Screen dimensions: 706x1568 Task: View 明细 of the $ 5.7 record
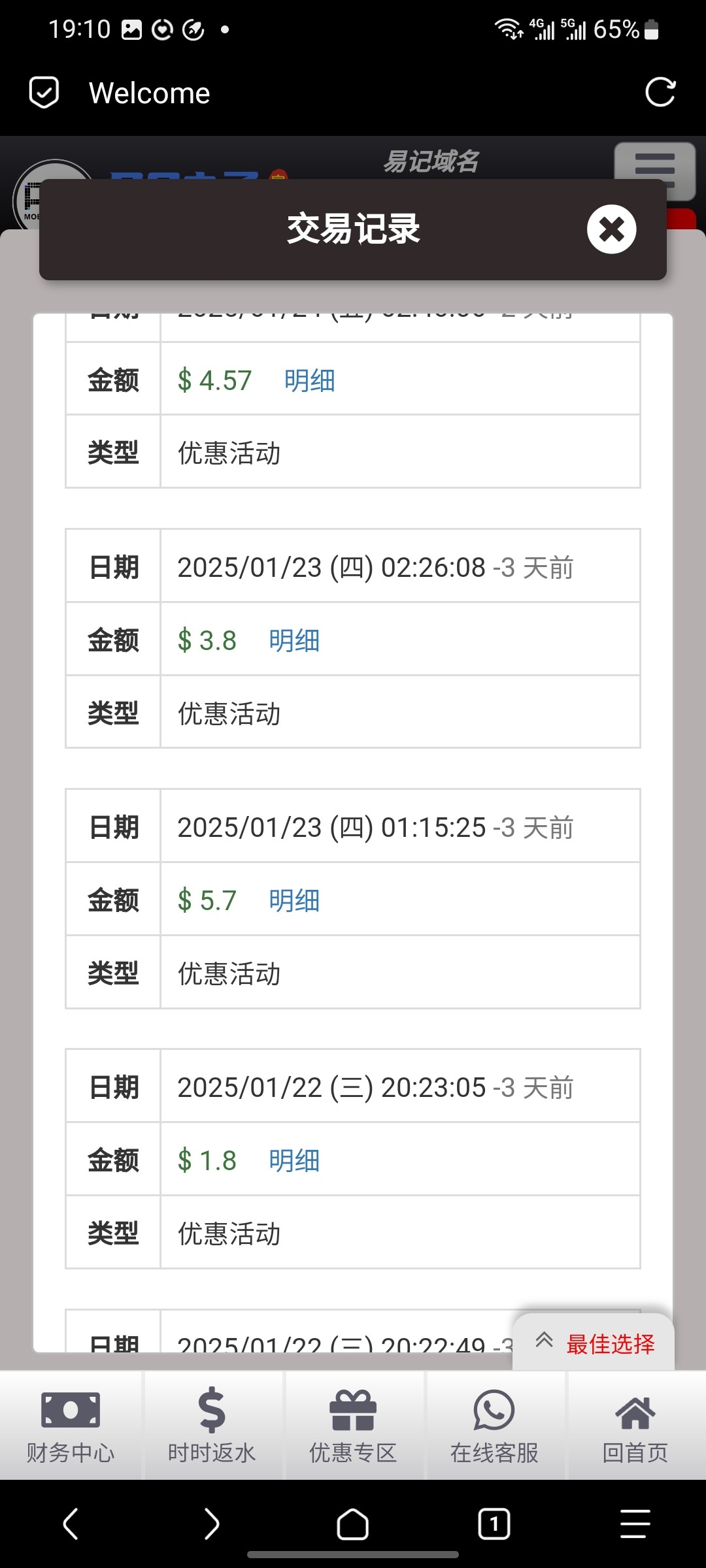coord(294,900)
